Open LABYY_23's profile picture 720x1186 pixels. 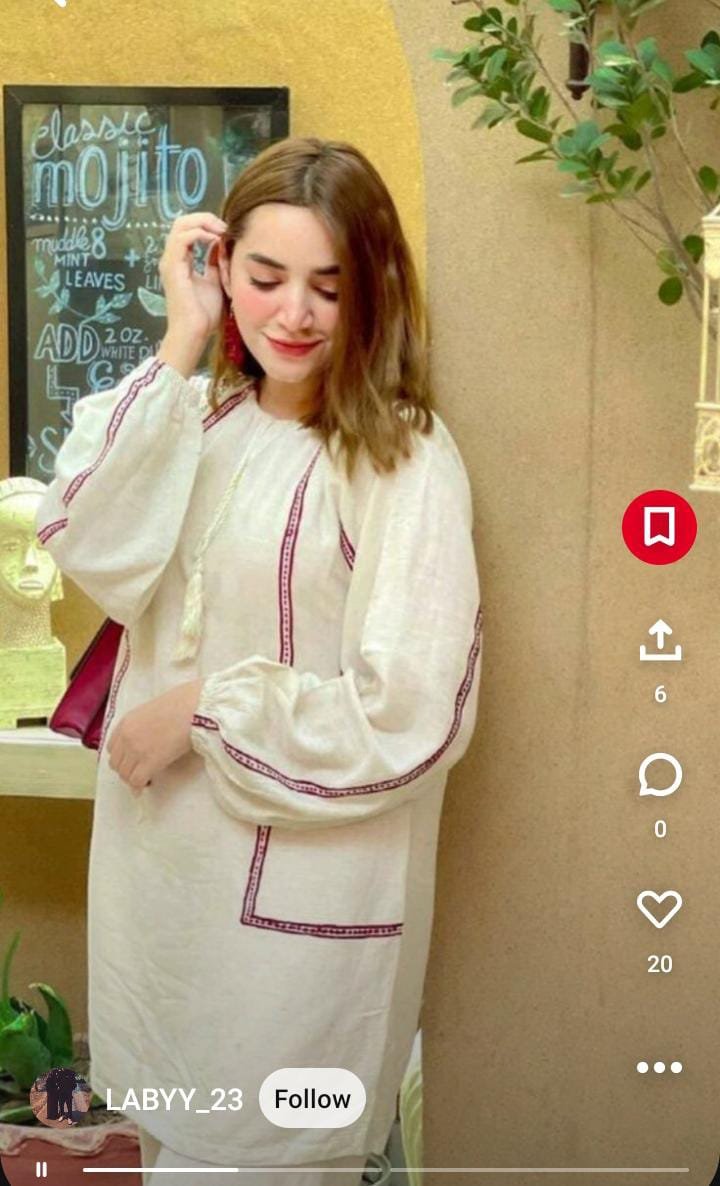pos(60,1098)
